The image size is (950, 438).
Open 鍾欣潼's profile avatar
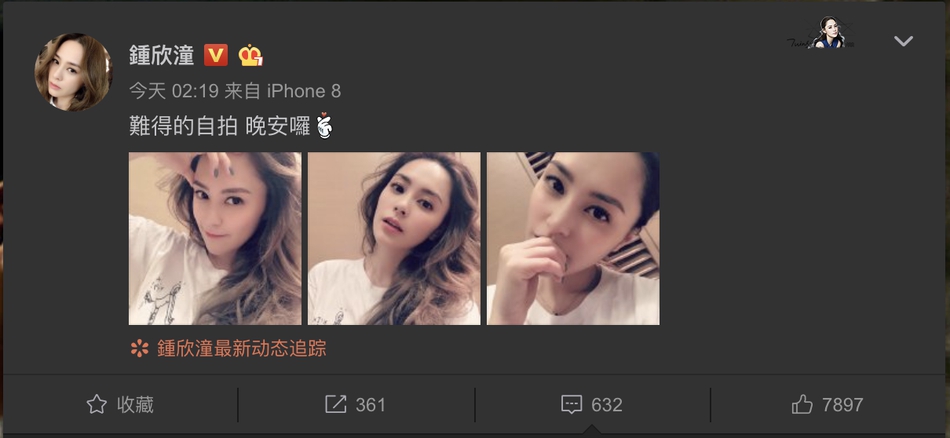[73, 72]
